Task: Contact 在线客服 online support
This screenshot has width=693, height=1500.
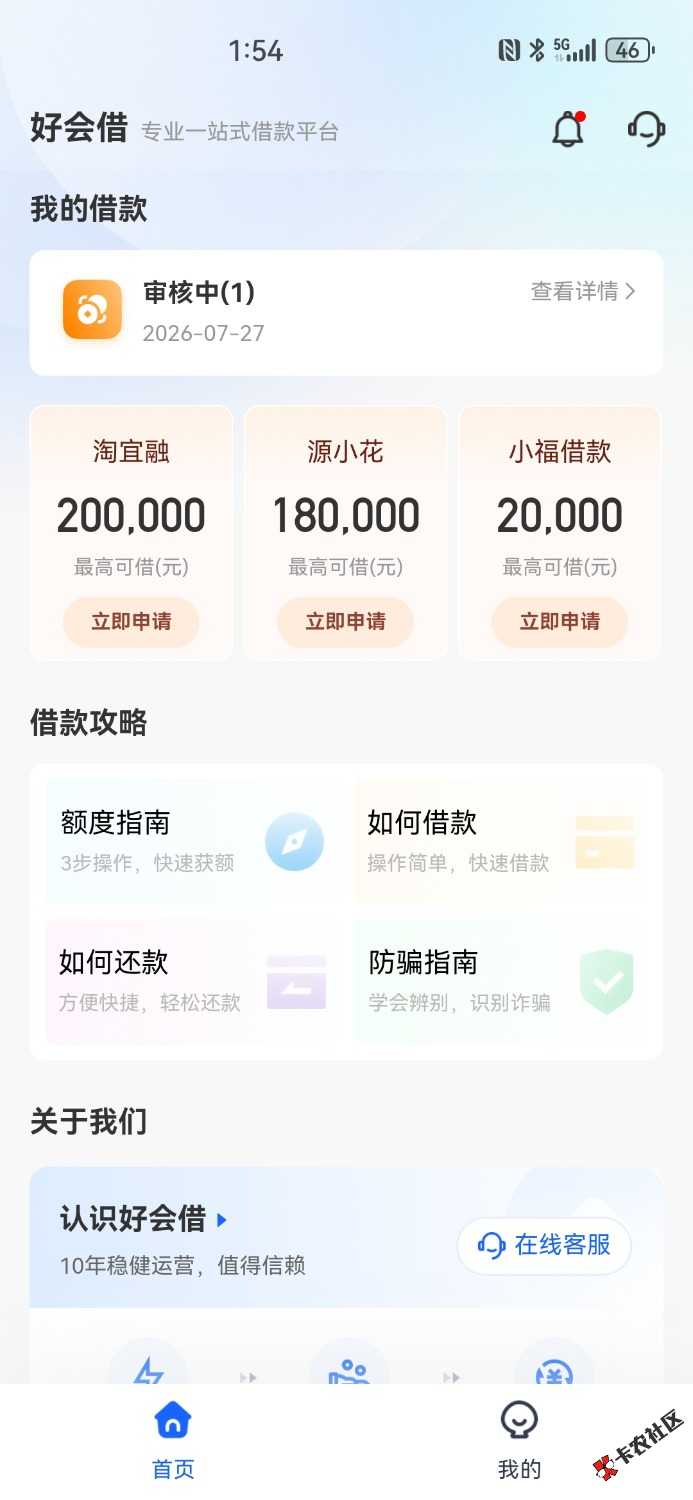Action: coord(544,1245)
